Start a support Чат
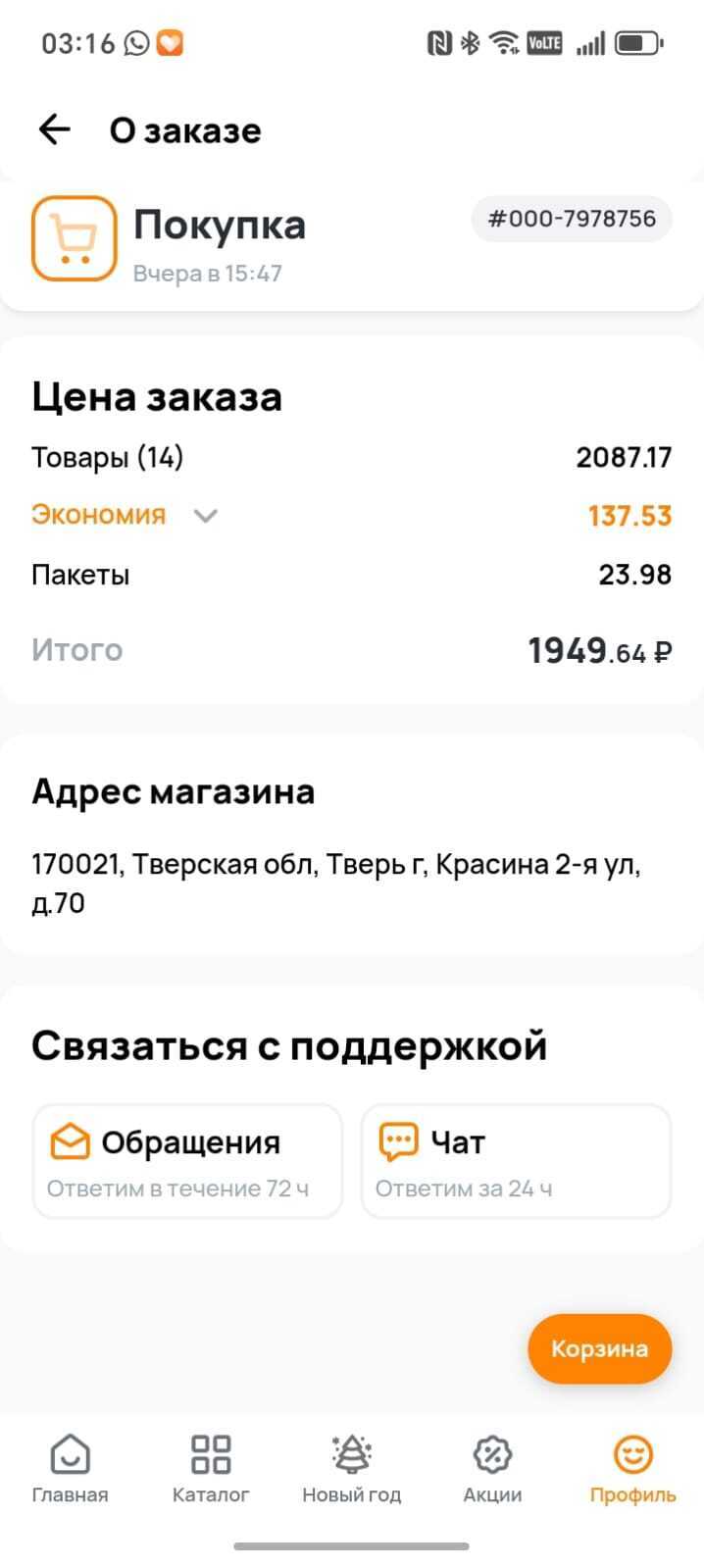The height and width of the screenshot is (1568, 704). click(516, 1161)
